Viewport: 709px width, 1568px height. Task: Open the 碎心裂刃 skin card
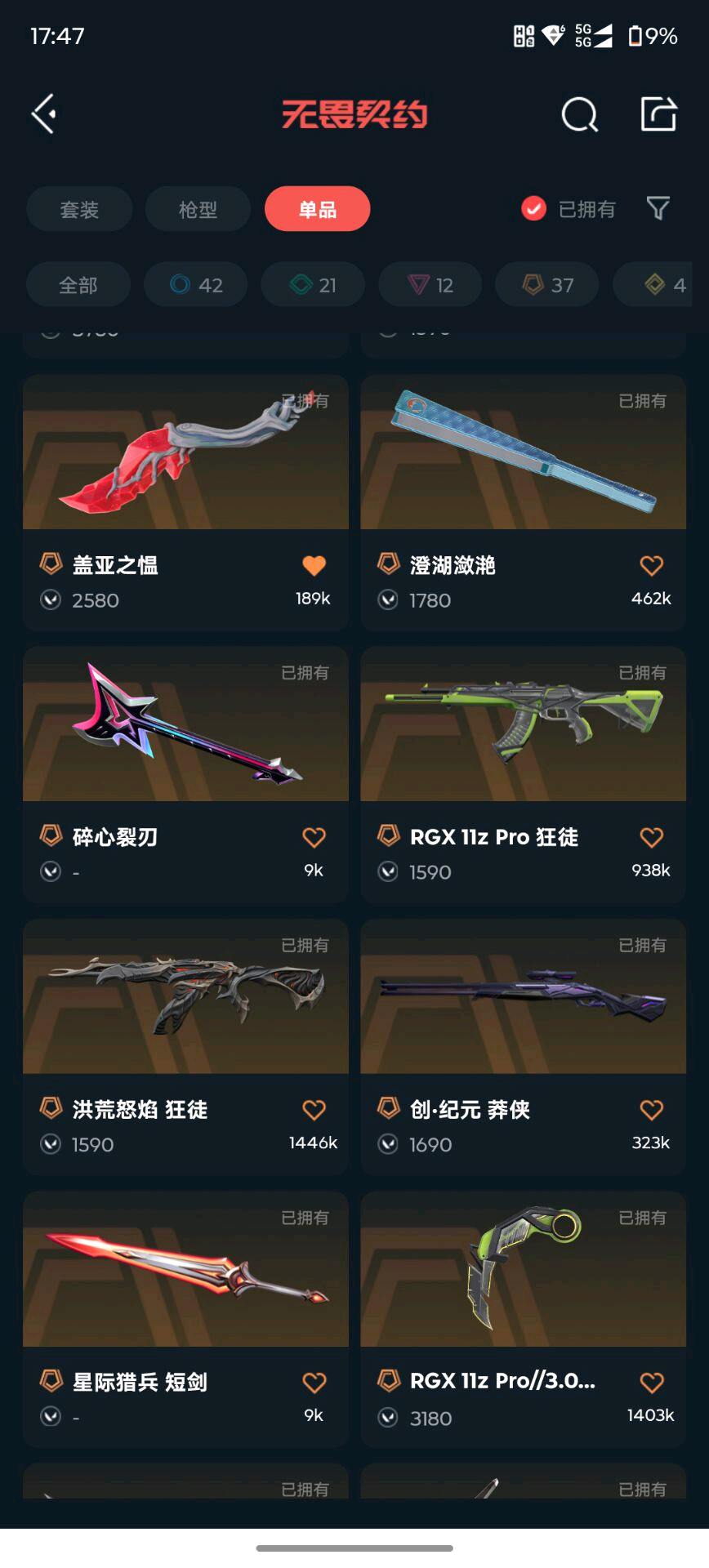(x=185, y=725)
